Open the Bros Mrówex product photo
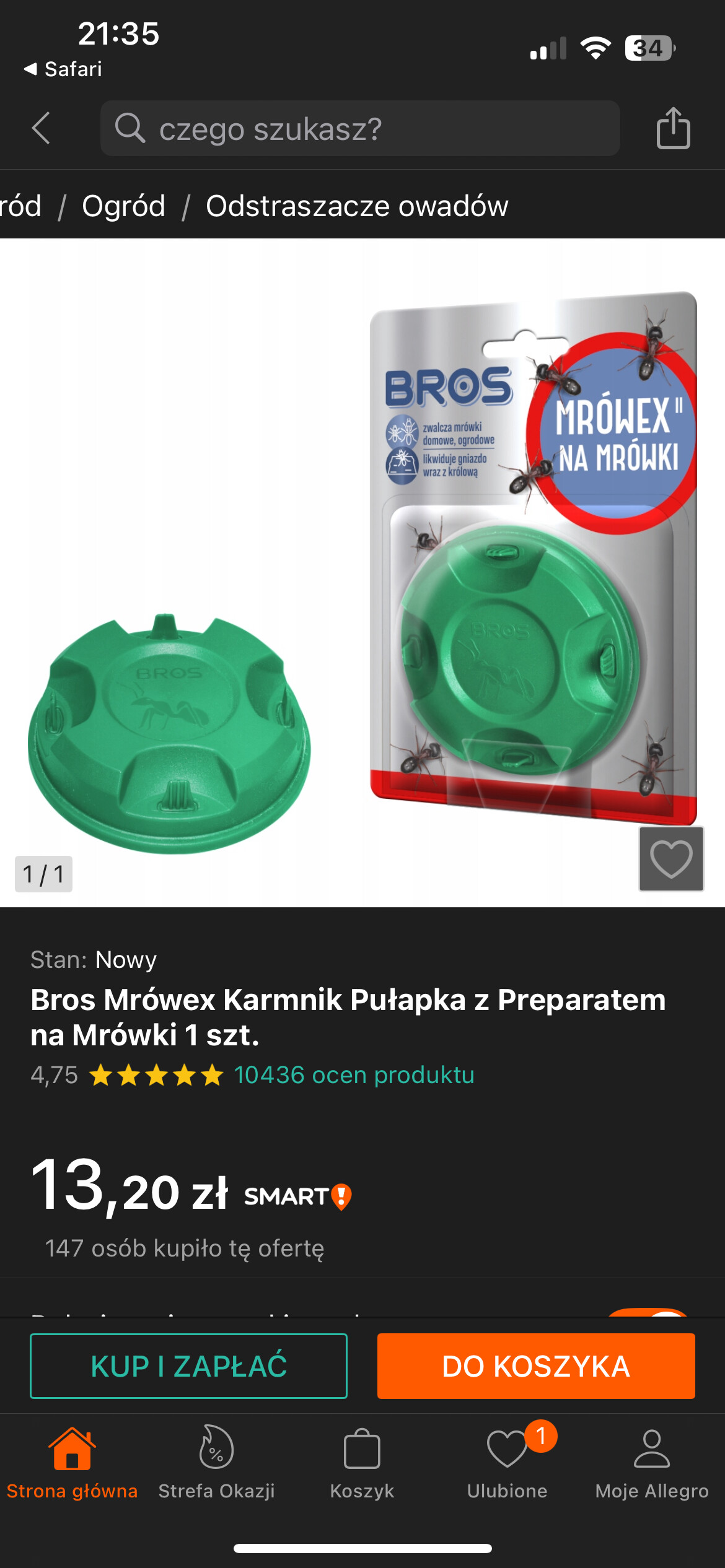 tap(362, 573)
